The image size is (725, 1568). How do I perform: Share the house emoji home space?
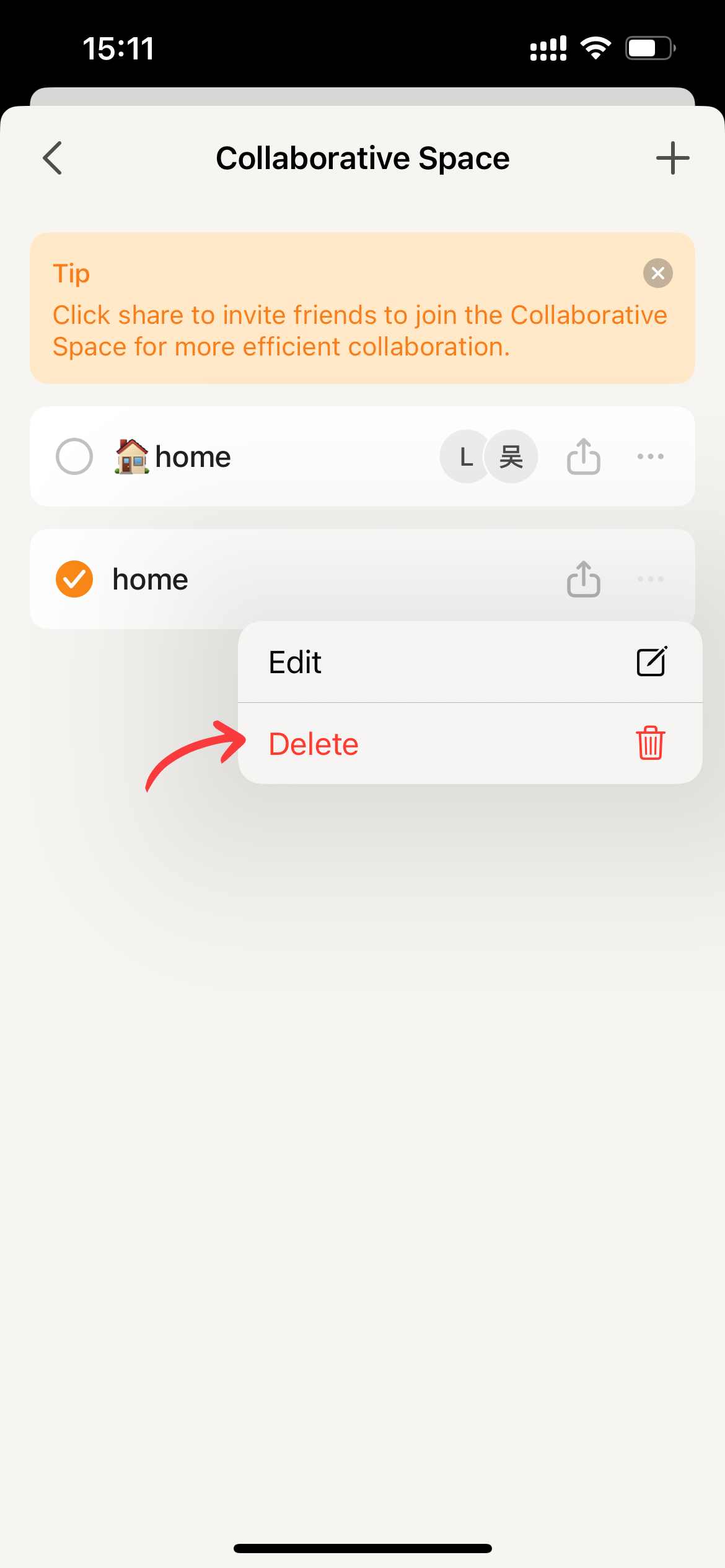[x=583, y=456]
